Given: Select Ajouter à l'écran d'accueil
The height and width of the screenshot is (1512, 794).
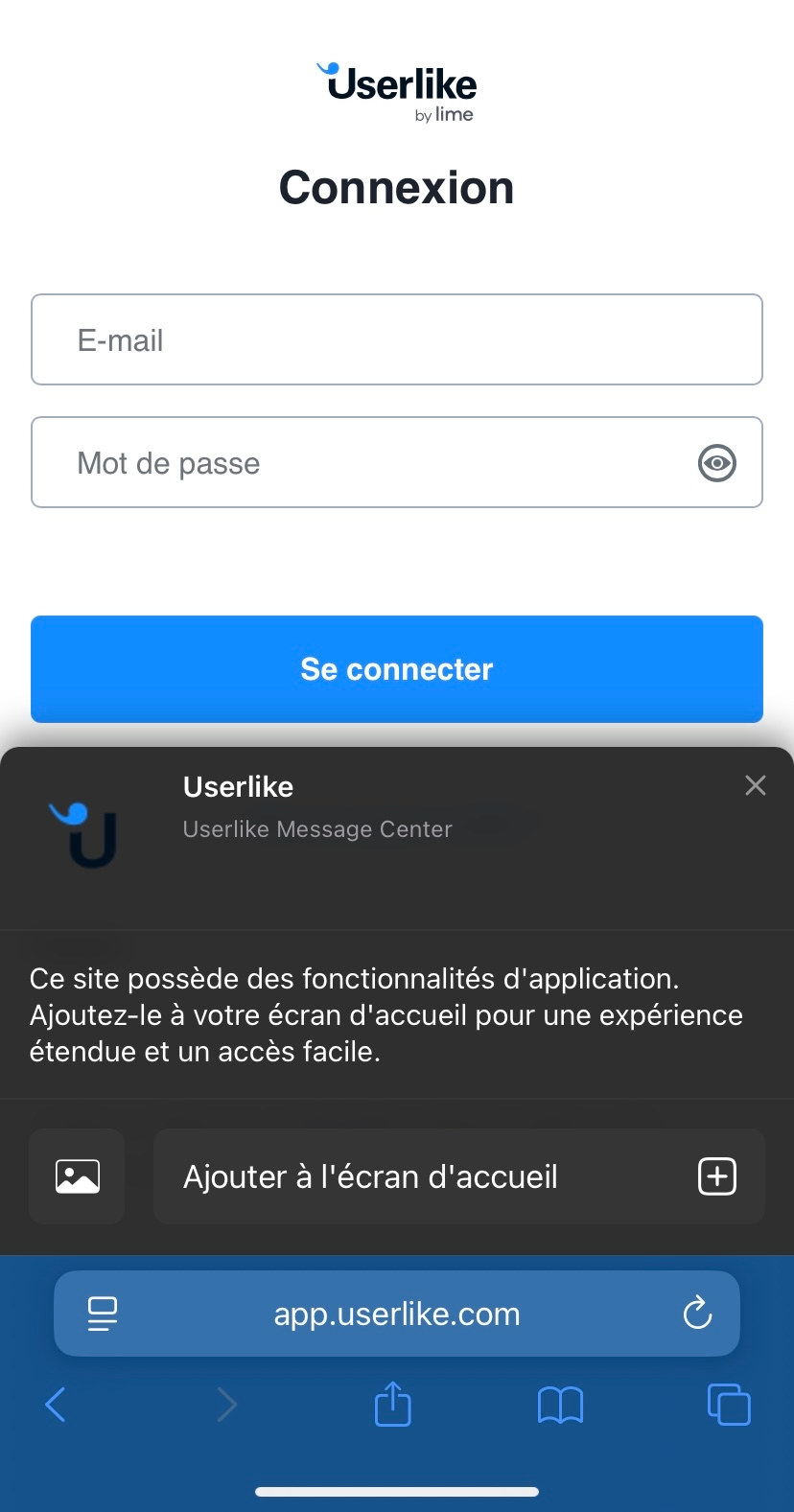Looking at the screenshot, I should [458, 1176].
